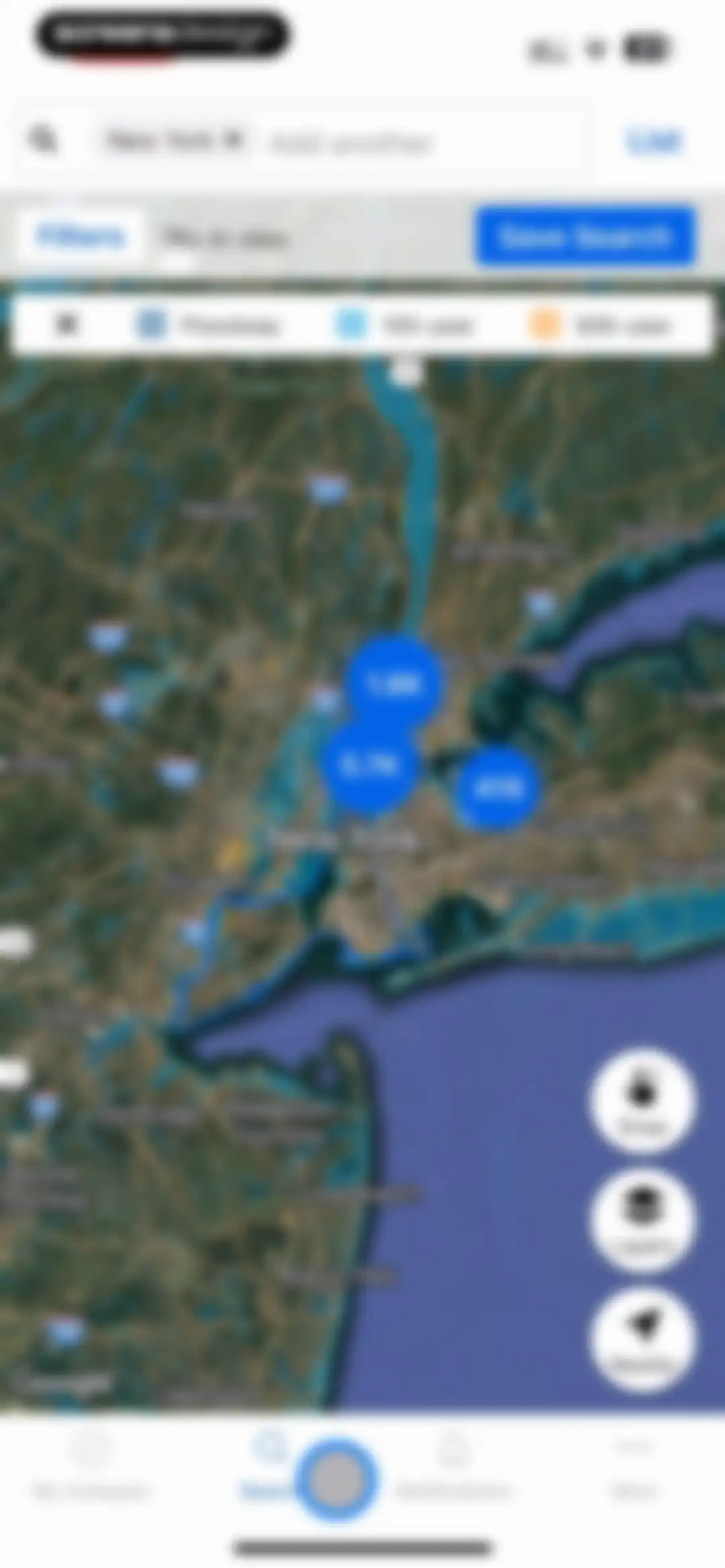Viewport: 725px width, 1568px height.
Task: Tap the location arrow button on map
Action: [642, 1339]
